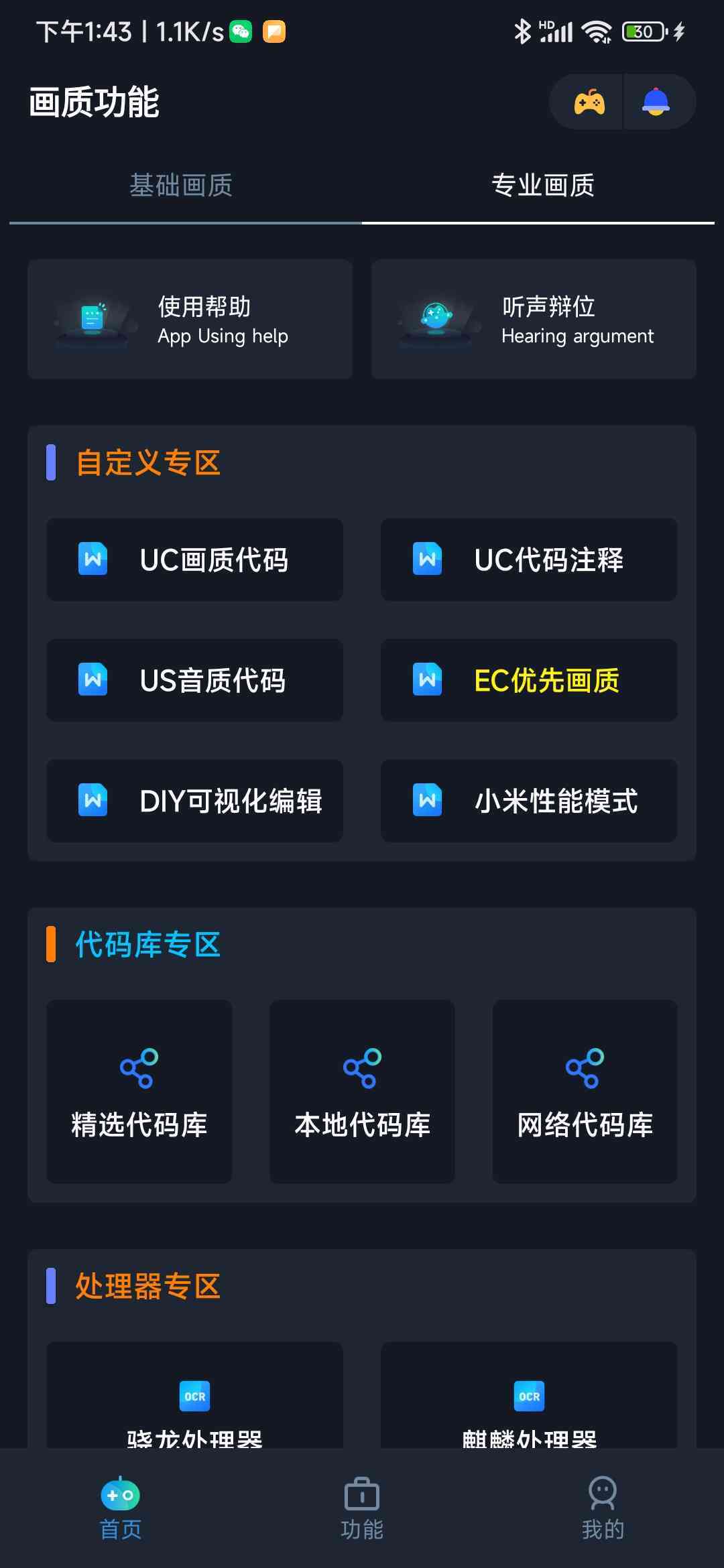Image resolution: width=724 pixels, height=1568 pixels.
Task: Click the globe icon next to 听声辩位
Action: (x=436, y=320)
